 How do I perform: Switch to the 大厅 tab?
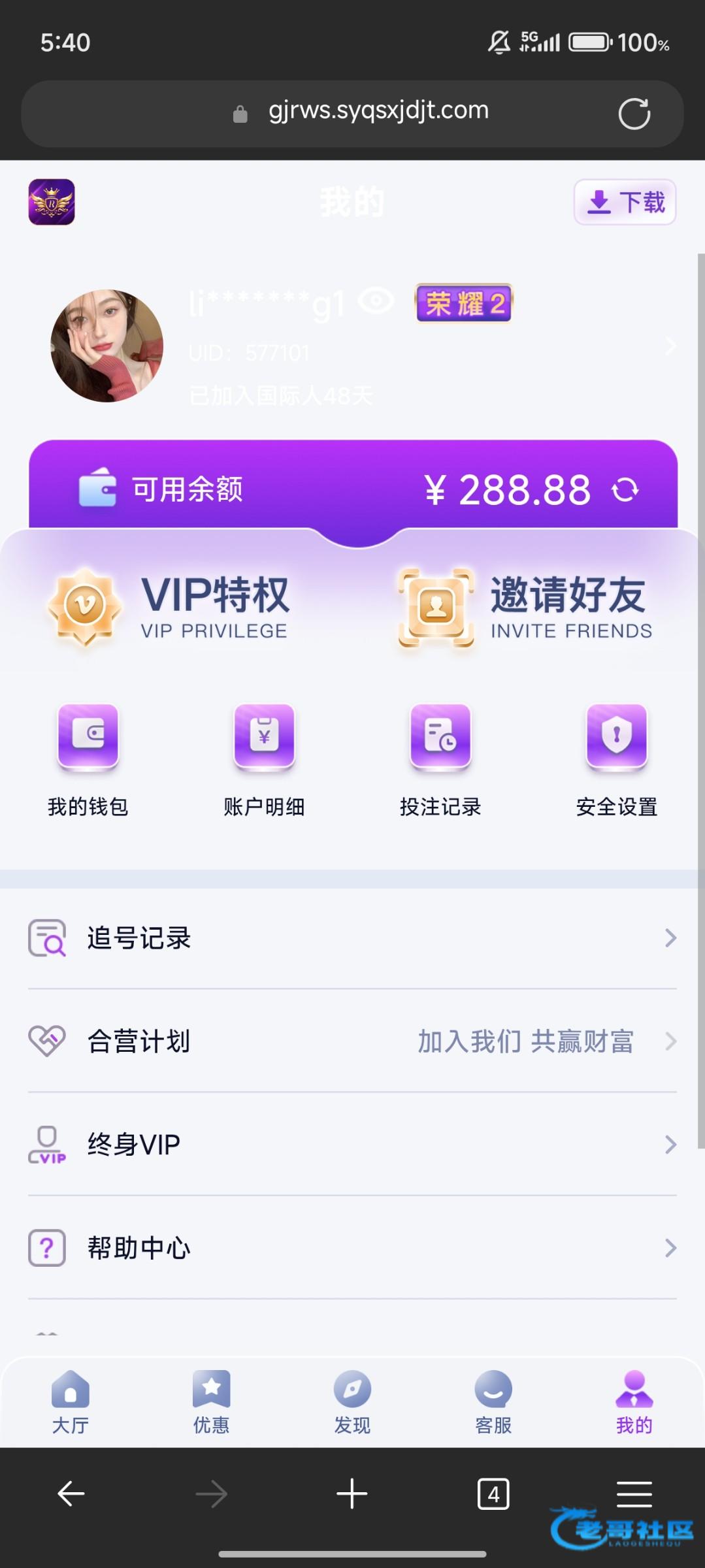(71, 1401)
